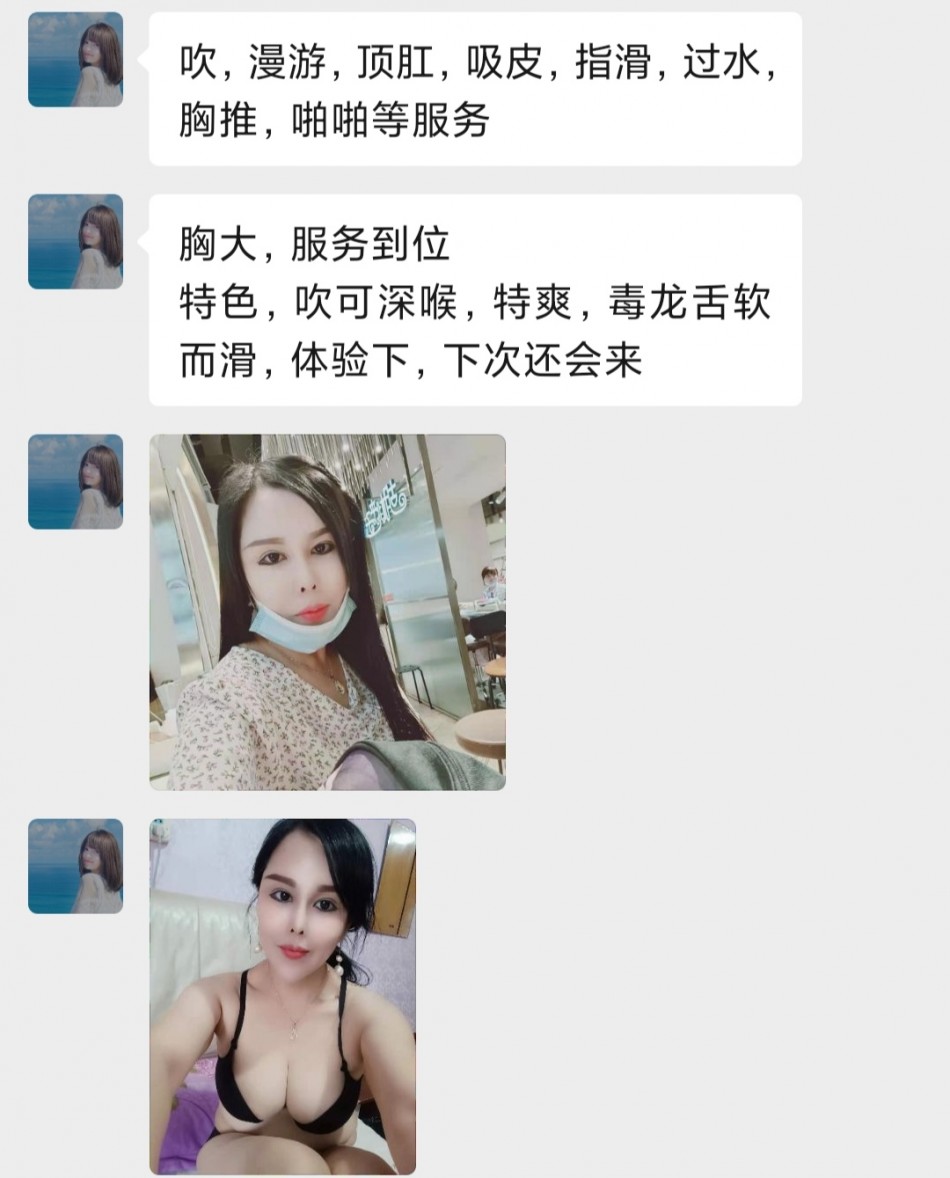Open the photo message taken on the sofa
950x1178 pixels.
[x=282, y=996]
